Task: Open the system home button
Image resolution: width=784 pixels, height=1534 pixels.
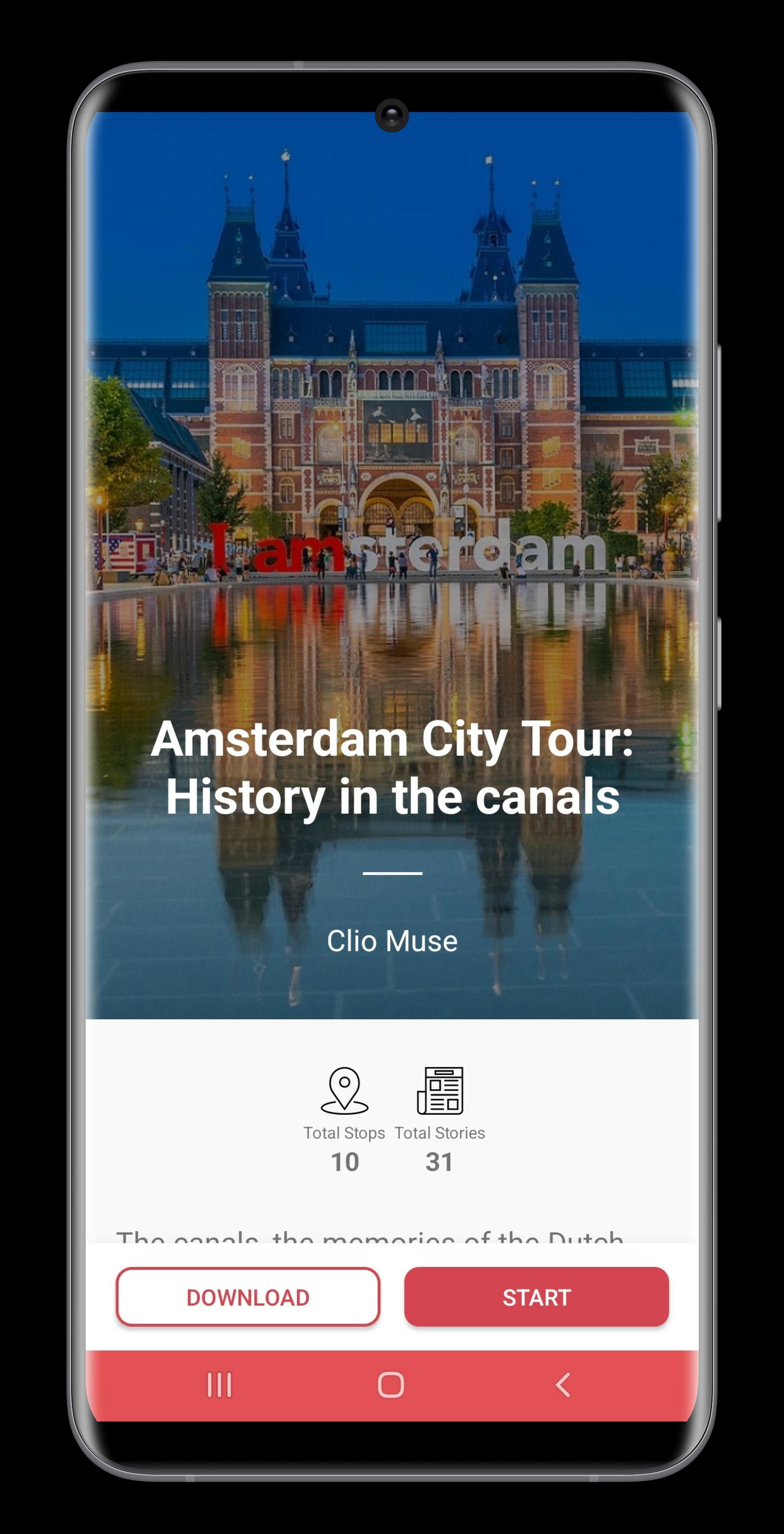Action: point(391,1384)
